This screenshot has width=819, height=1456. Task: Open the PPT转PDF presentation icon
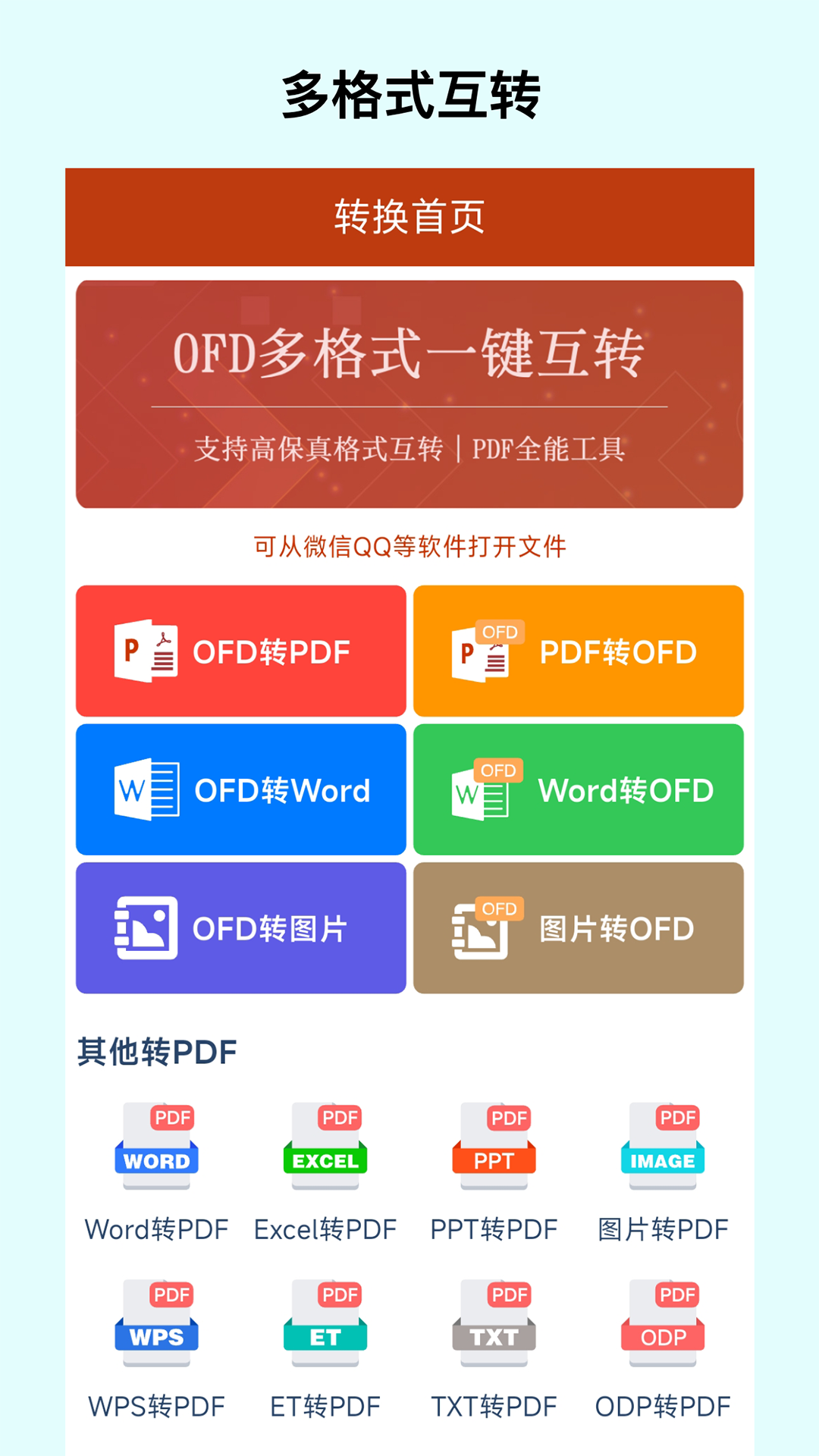pos(494,1145)
